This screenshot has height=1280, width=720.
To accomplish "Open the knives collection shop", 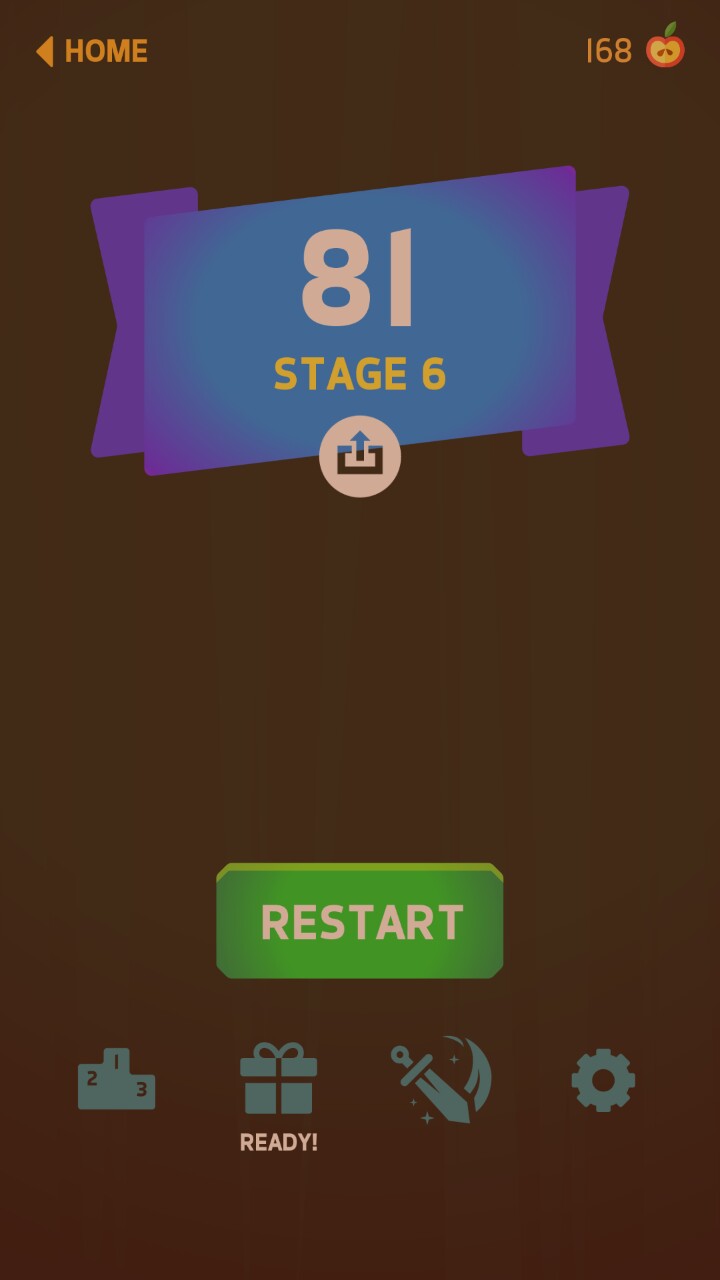I will point(441,1080).
